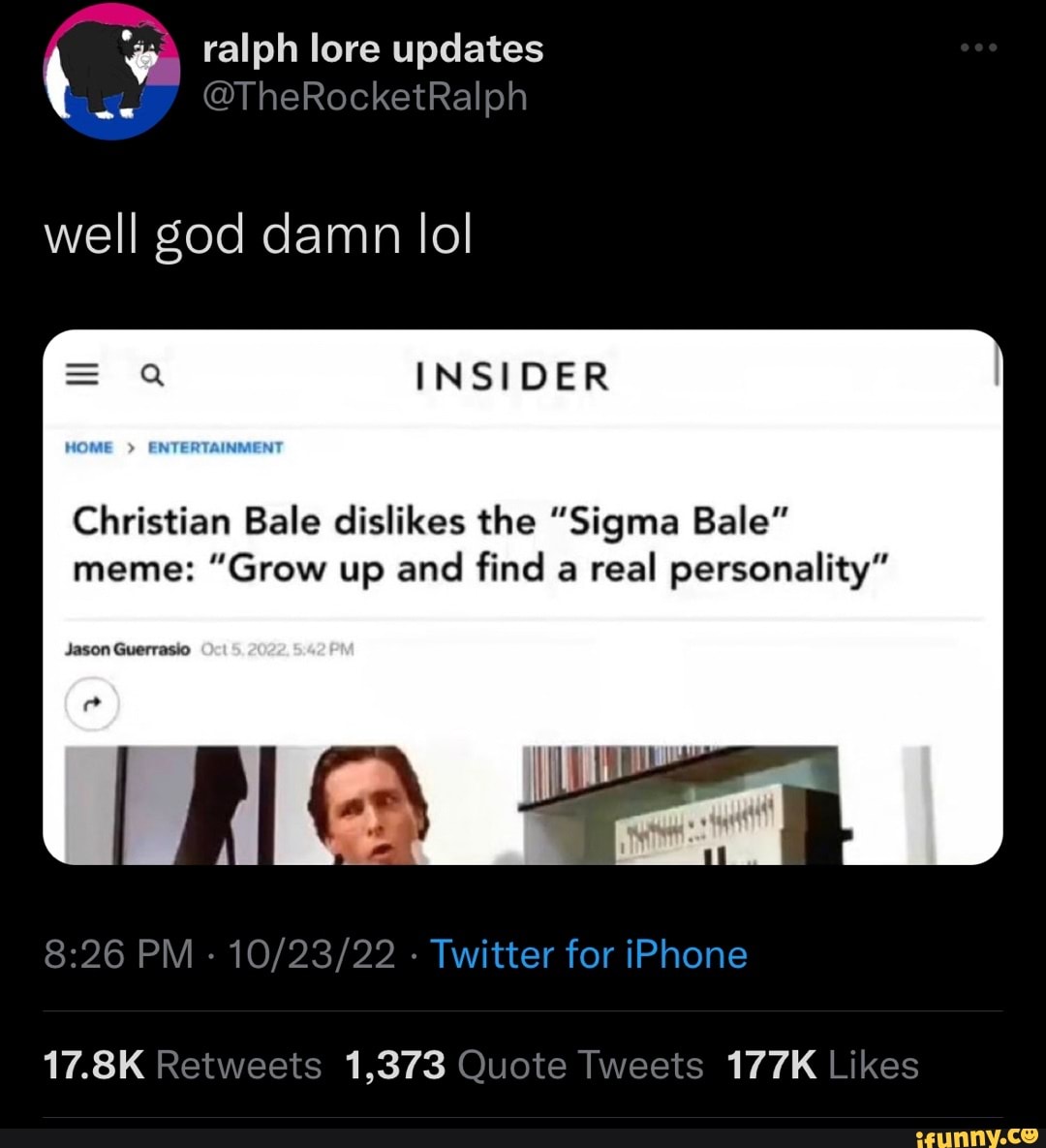Viewport: 1046px width, 1148px height.
Task: Expand the HOME breadcrumb navigation
Action: [86, 447]
